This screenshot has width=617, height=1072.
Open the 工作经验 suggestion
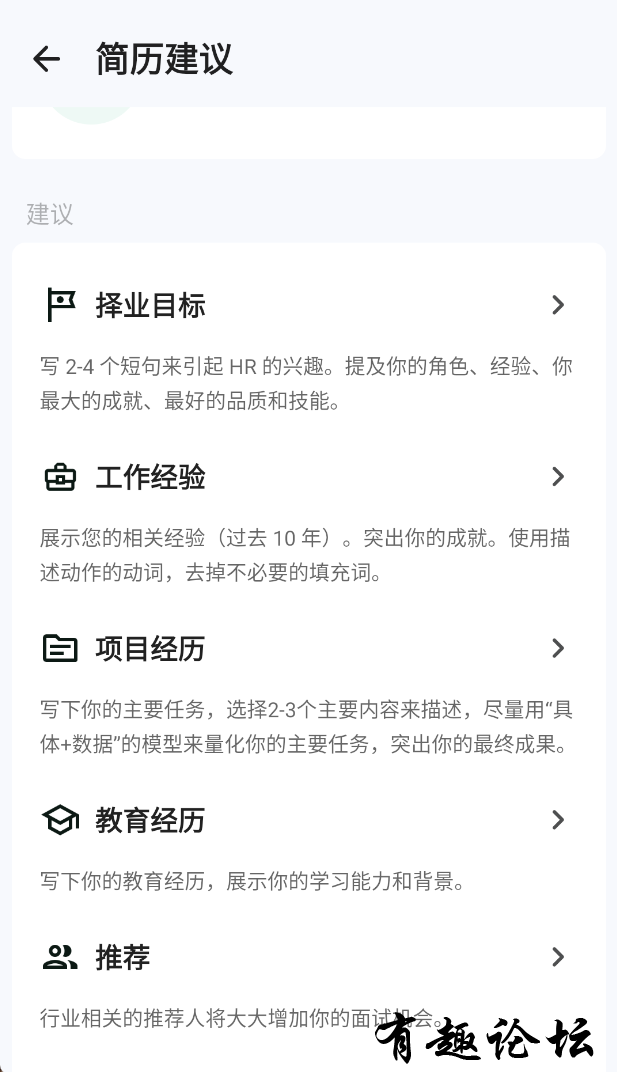pos(308,477)
